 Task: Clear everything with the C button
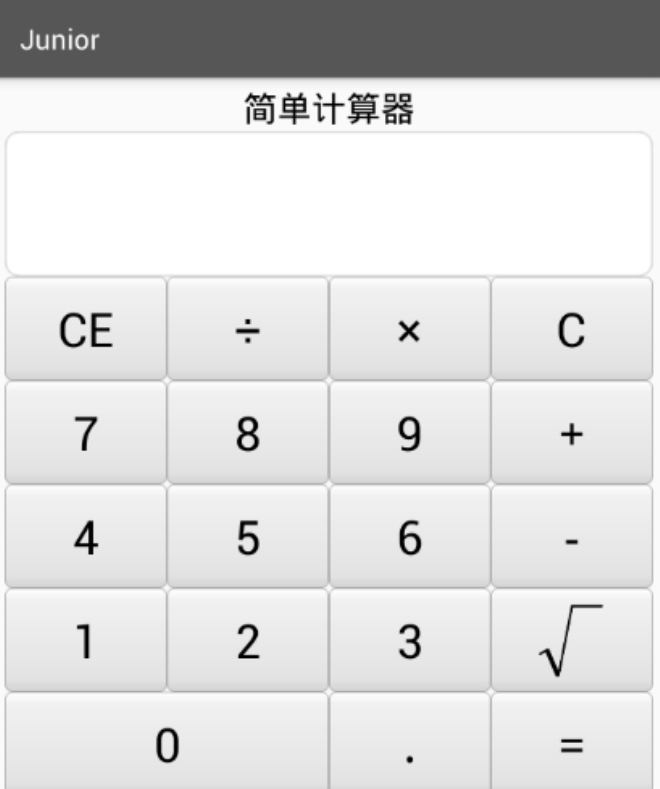click(571, 329)
